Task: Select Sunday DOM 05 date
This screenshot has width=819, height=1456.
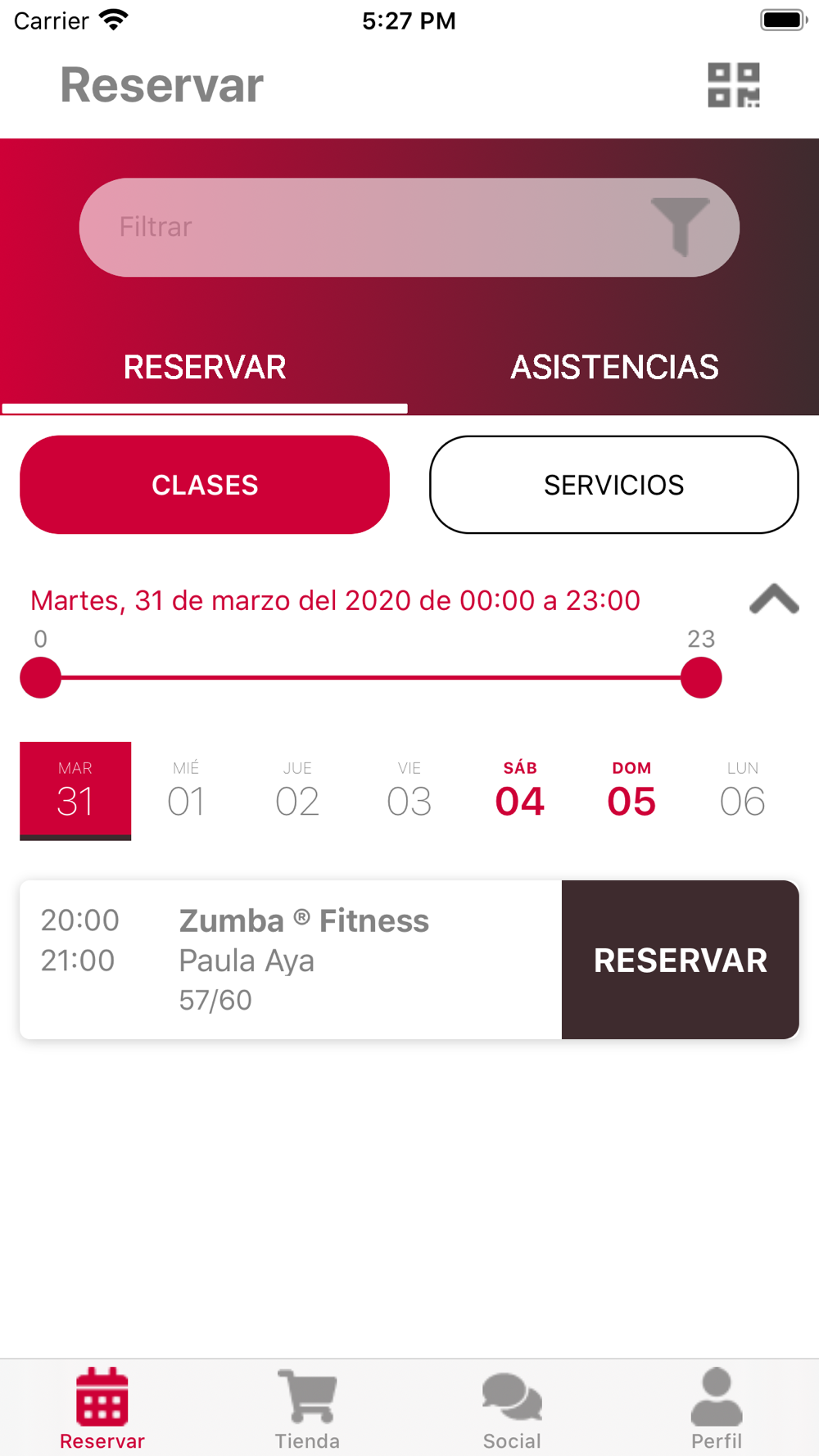Action: coord(631,791)
